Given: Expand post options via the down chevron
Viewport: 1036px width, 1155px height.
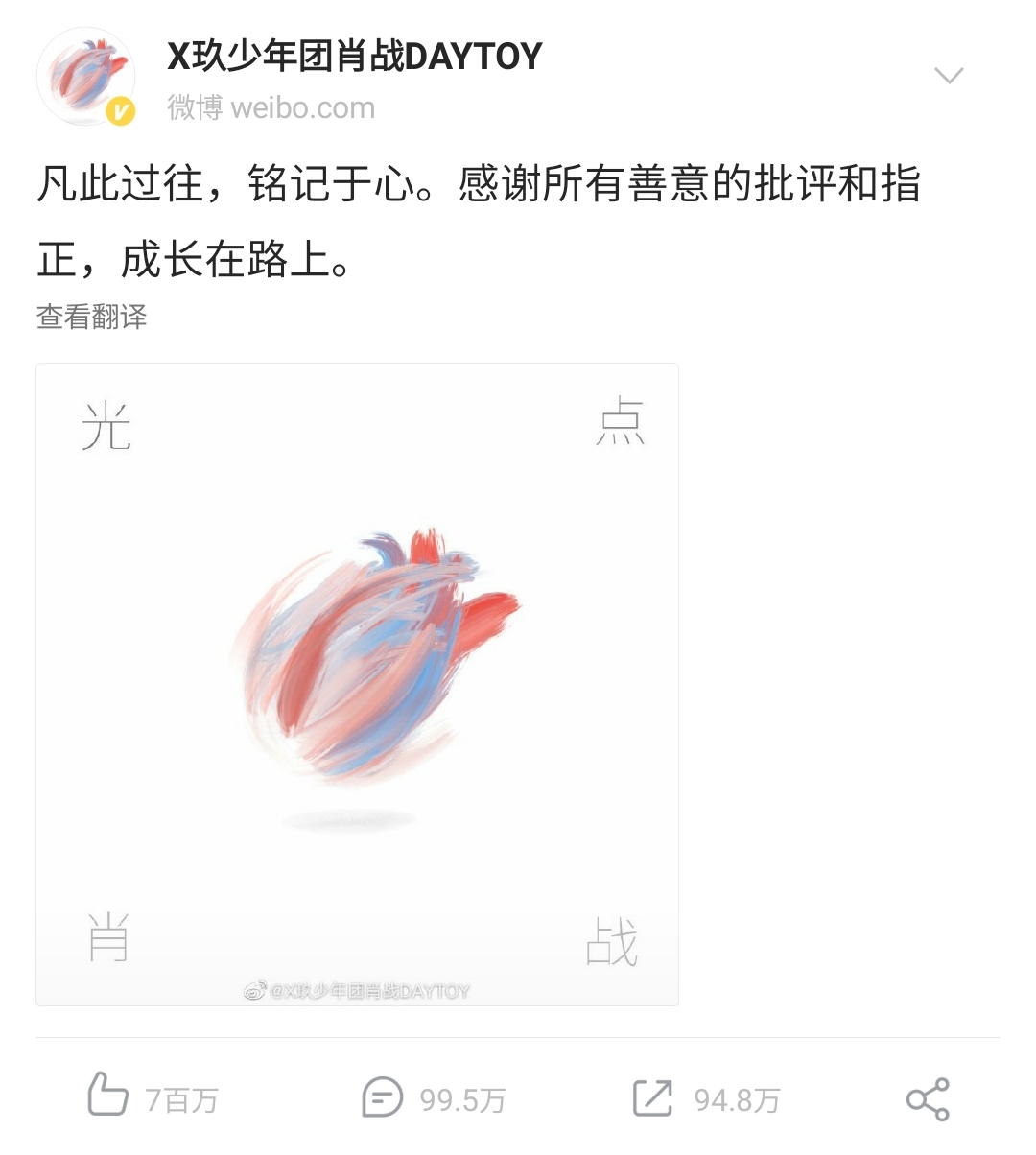Looking at the screenshot, I should coord(949,75).
